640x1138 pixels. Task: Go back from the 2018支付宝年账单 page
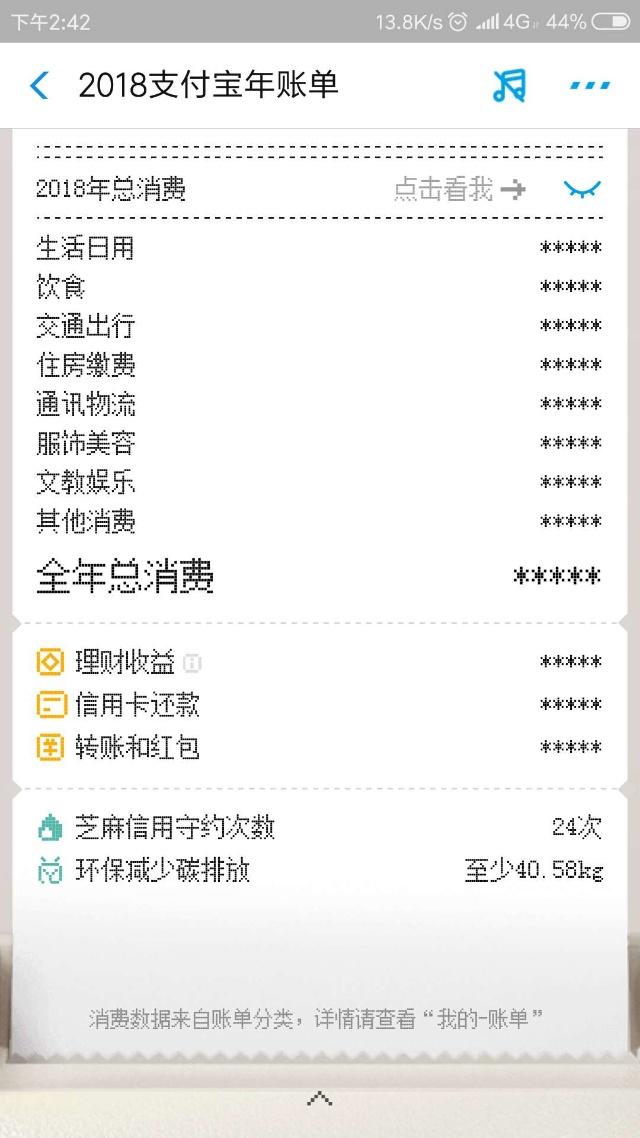click(x=39, y=85)
